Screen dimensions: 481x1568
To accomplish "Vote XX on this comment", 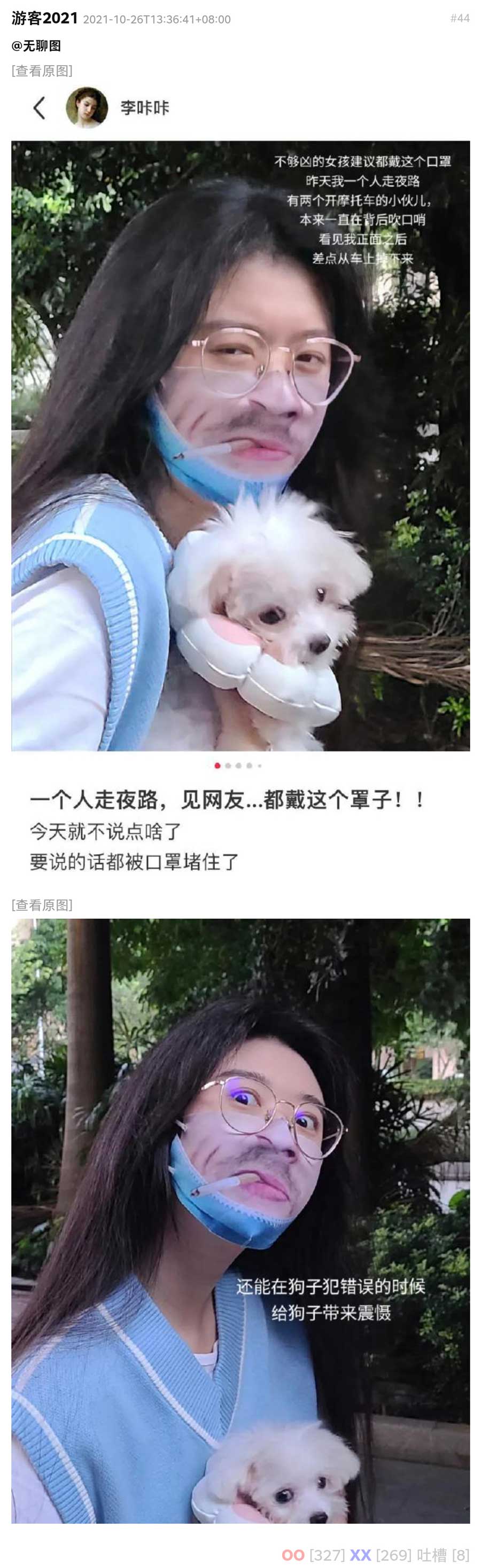I will 360,1555.
